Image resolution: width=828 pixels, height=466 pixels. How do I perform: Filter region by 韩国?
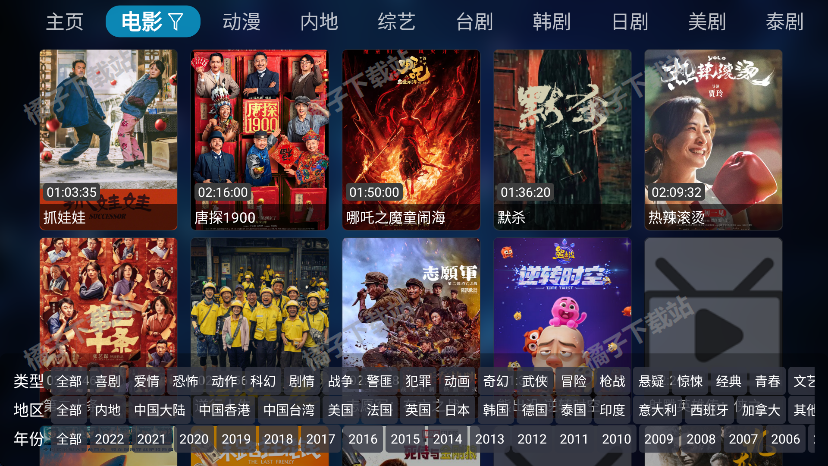click(x=495, y=410)
